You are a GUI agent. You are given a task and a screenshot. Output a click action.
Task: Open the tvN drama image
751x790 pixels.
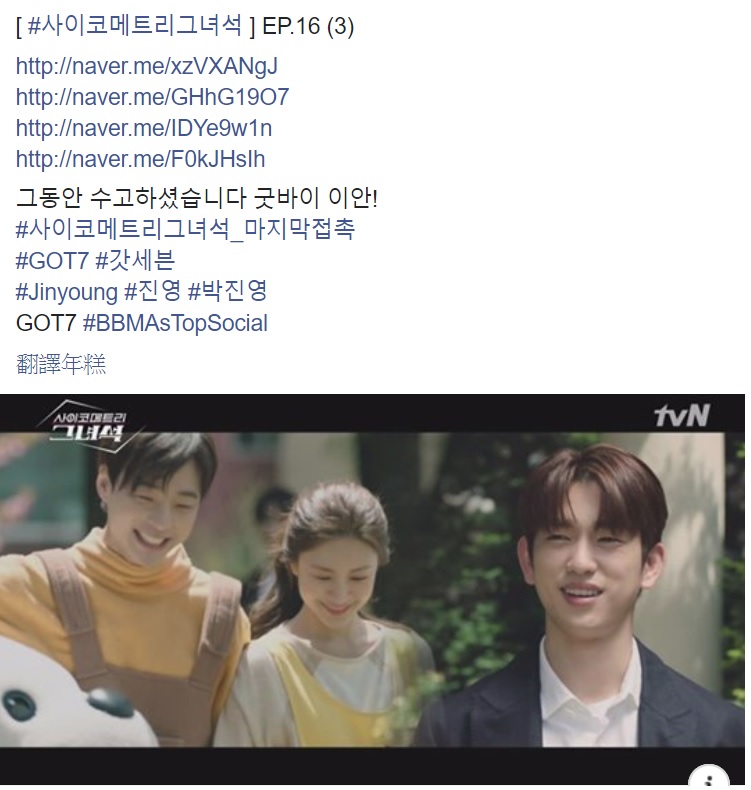point(372,590)
